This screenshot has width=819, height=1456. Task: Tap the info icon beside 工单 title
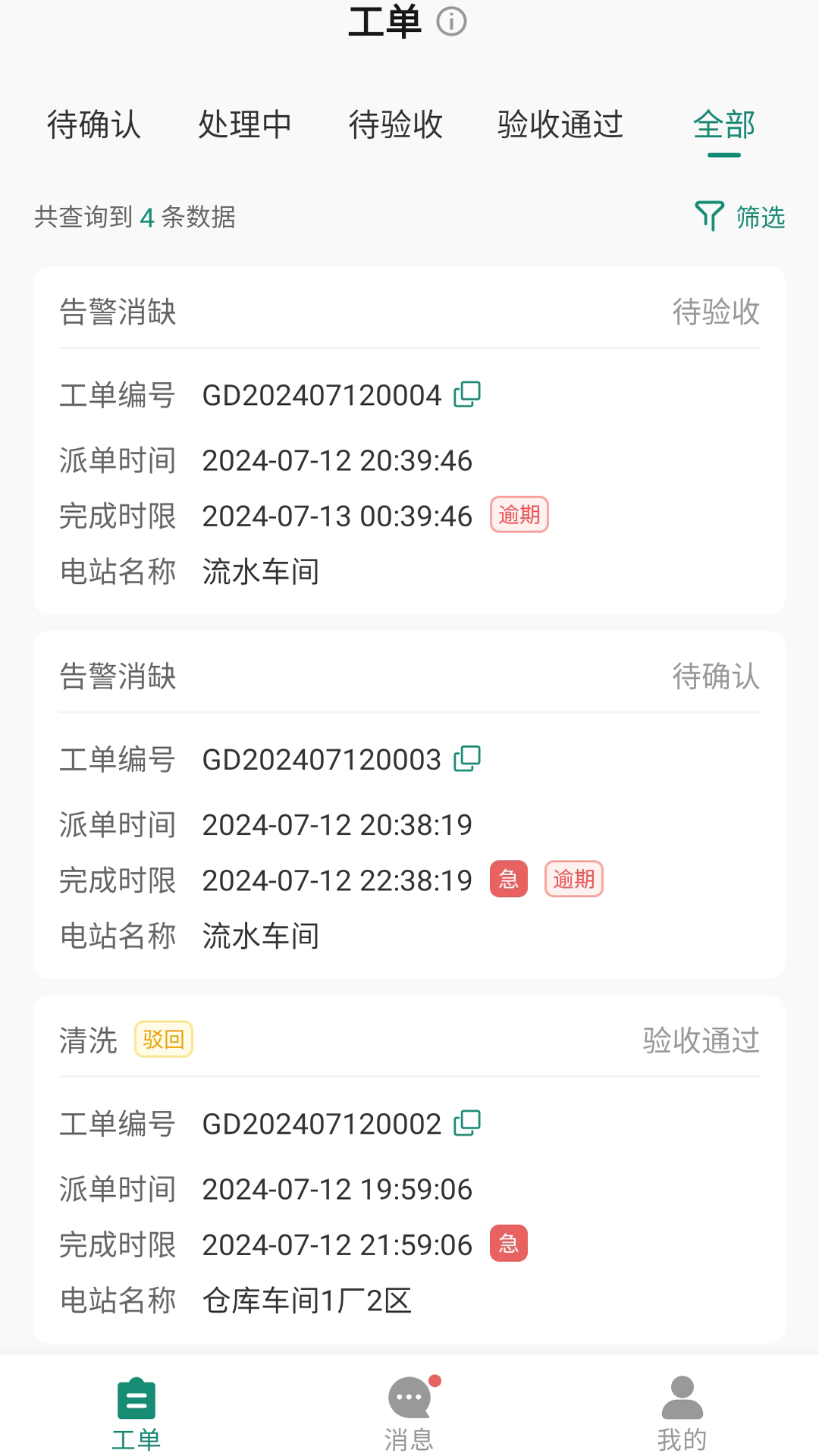click(453, 22)
